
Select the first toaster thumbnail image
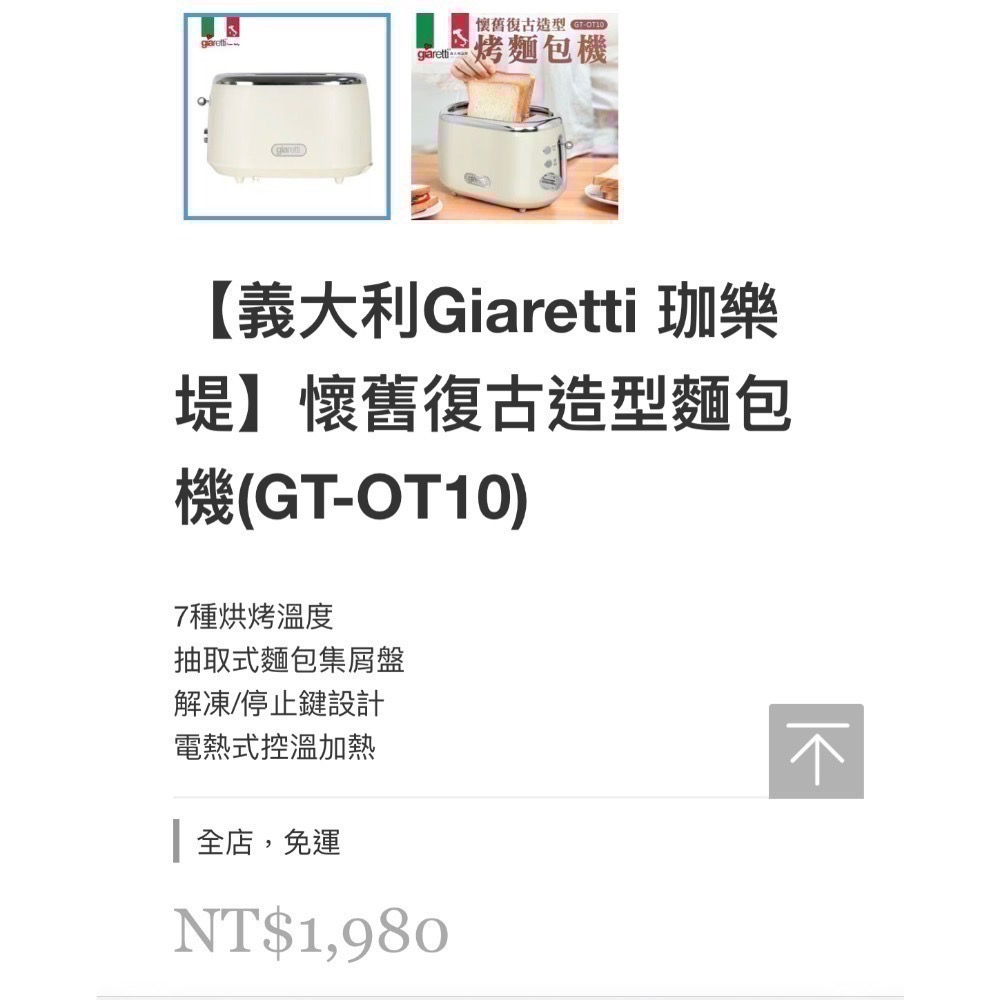pos(287,116)
